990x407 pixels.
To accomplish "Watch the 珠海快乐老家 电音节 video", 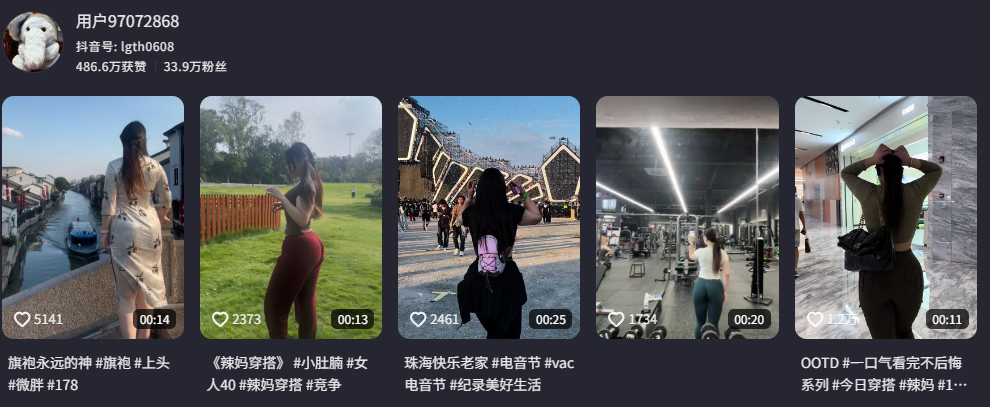I will pos(488,216).
